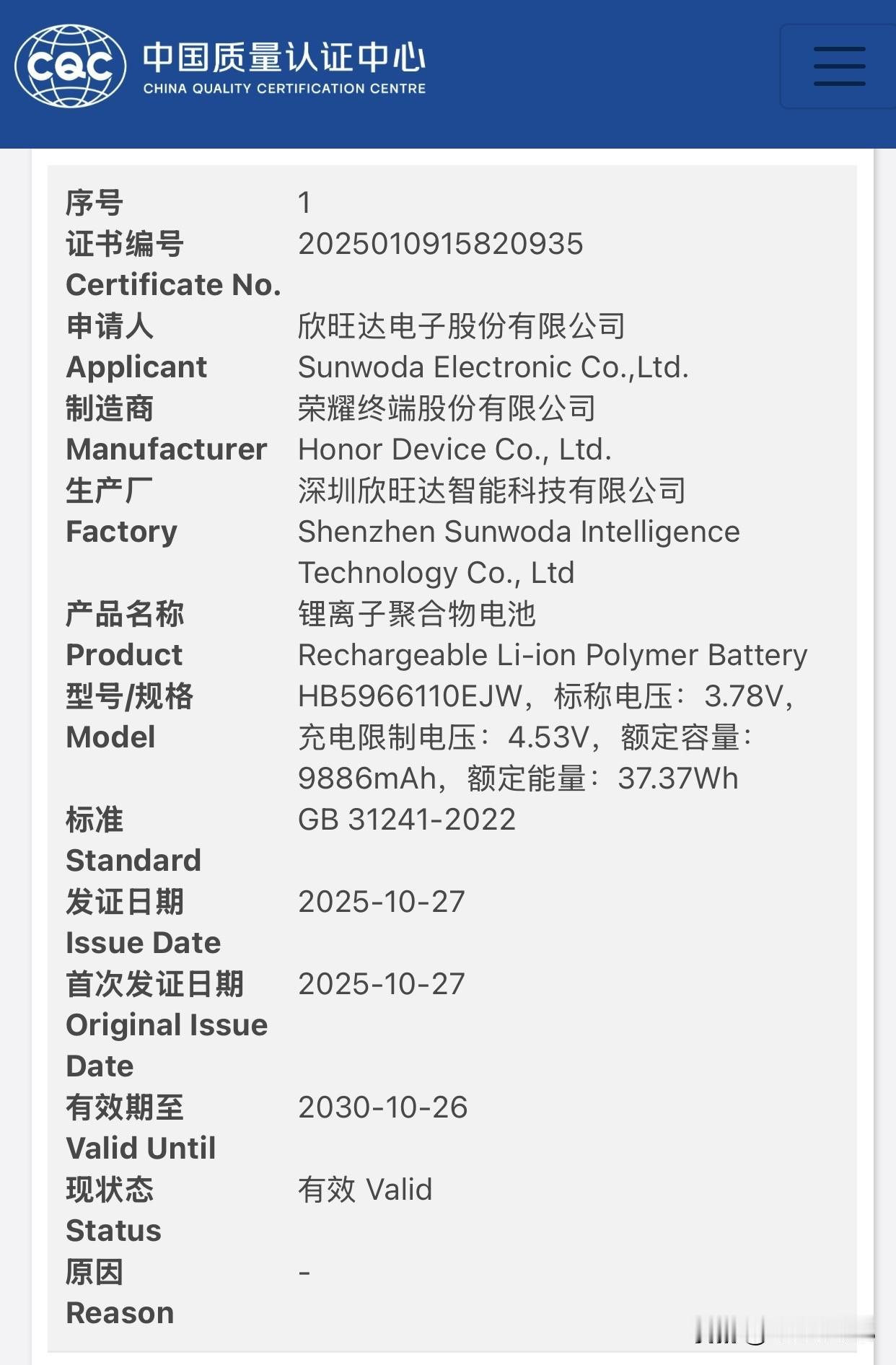The image size is (896, 1365).
Task: Click the blue page header banner
Action: point(447,72)
